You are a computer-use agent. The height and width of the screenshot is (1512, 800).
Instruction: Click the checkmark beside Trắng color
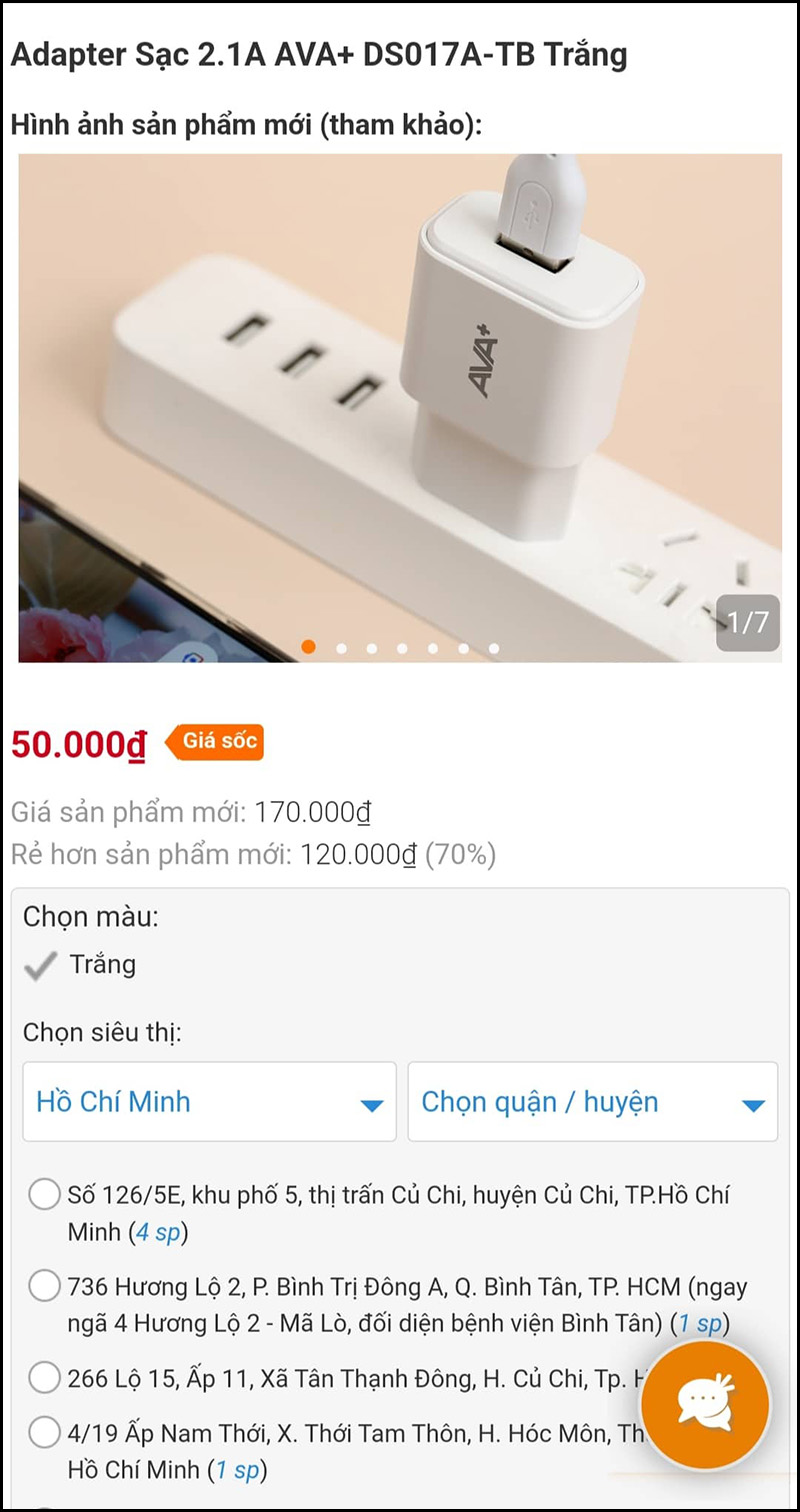[40, 965]
